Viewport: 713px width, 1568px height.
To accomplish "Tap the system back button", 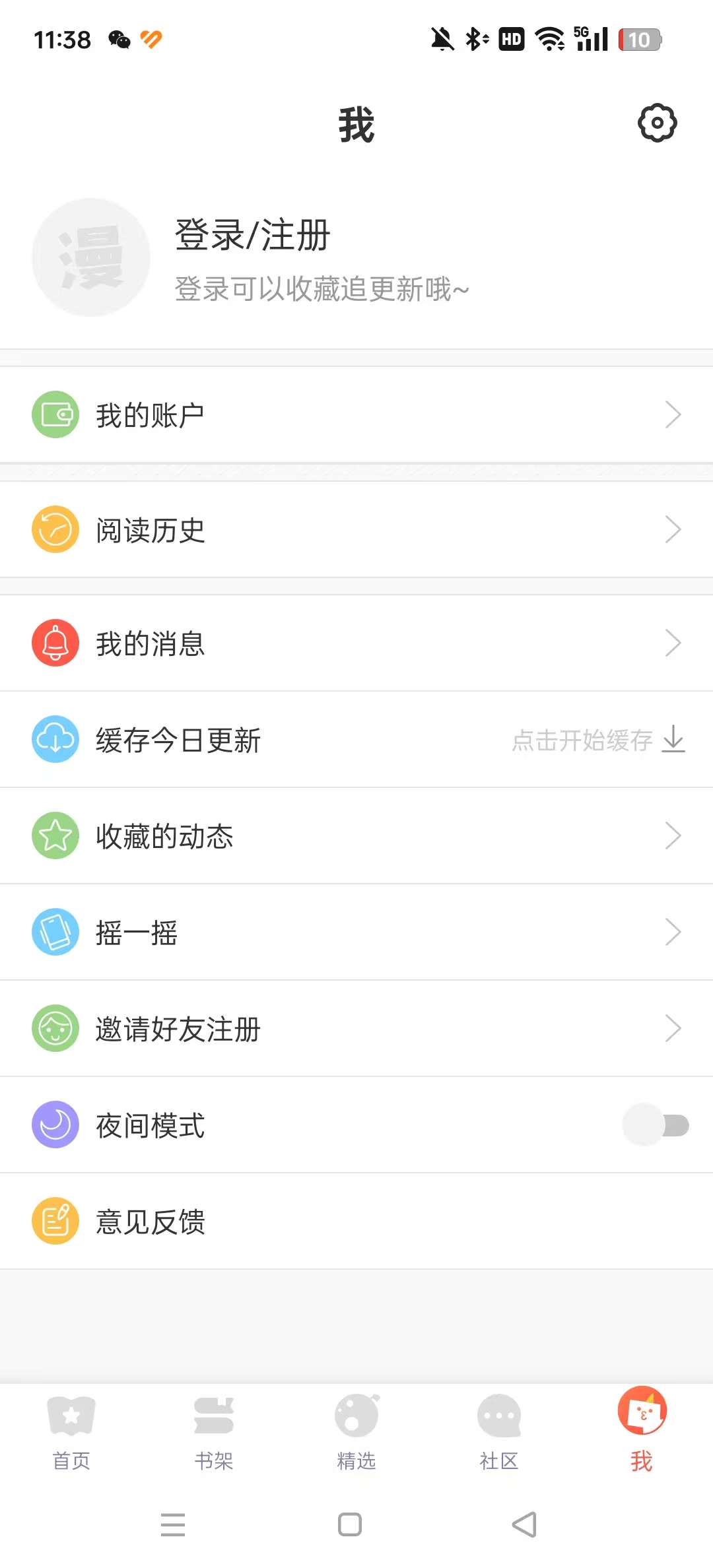I will click(525, 1525).
